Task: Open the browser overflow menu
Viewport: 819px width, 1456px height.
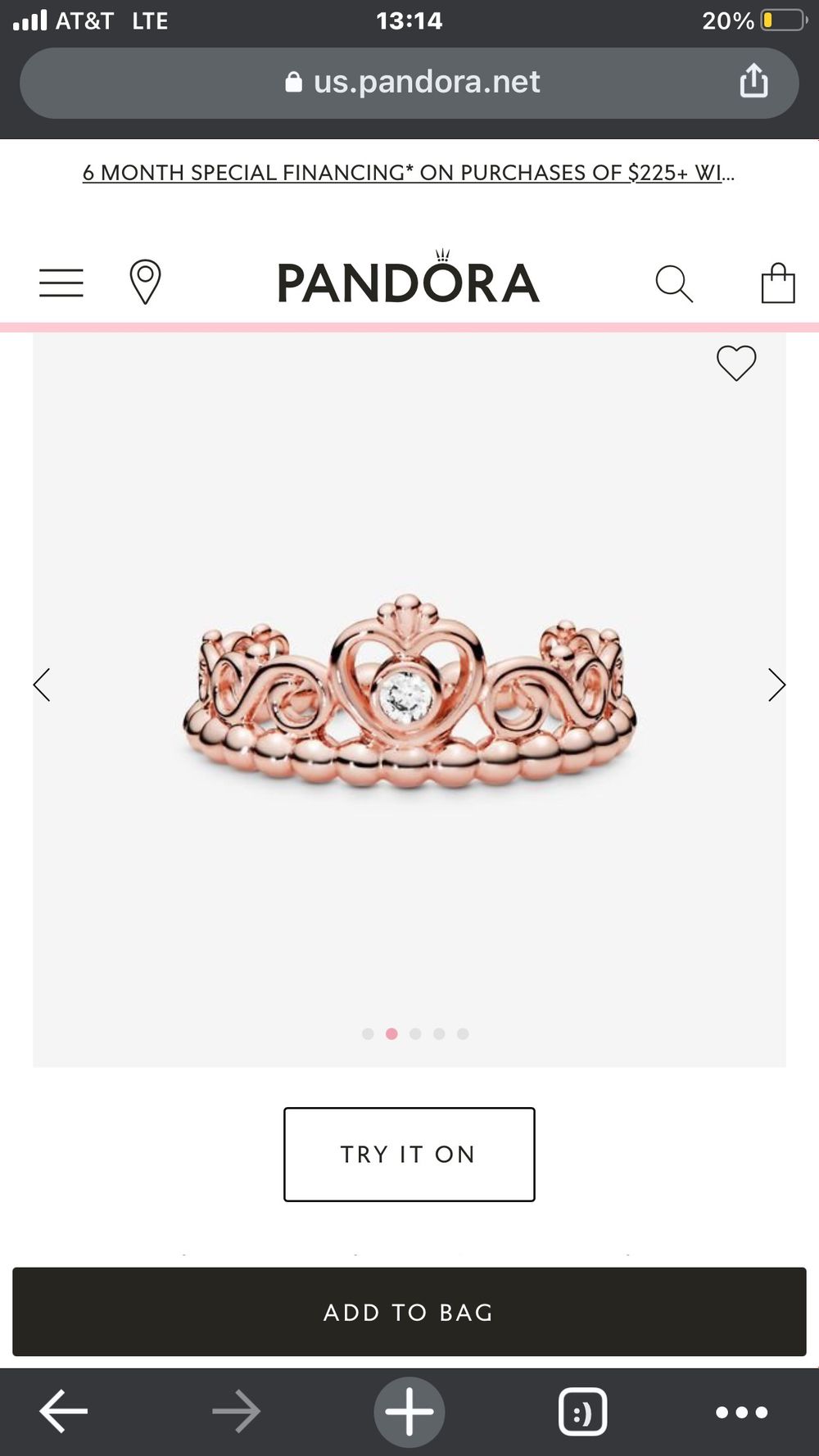Action: pyautogui.click(x=741, y=1412)
